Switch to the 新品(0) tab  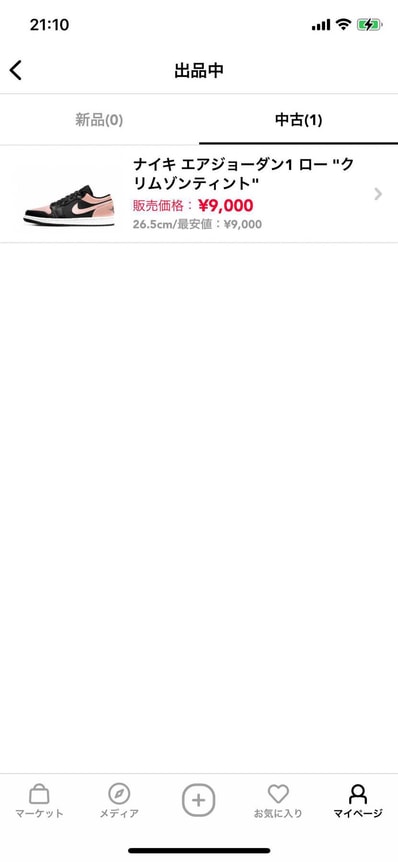click(x=99, y=120)
